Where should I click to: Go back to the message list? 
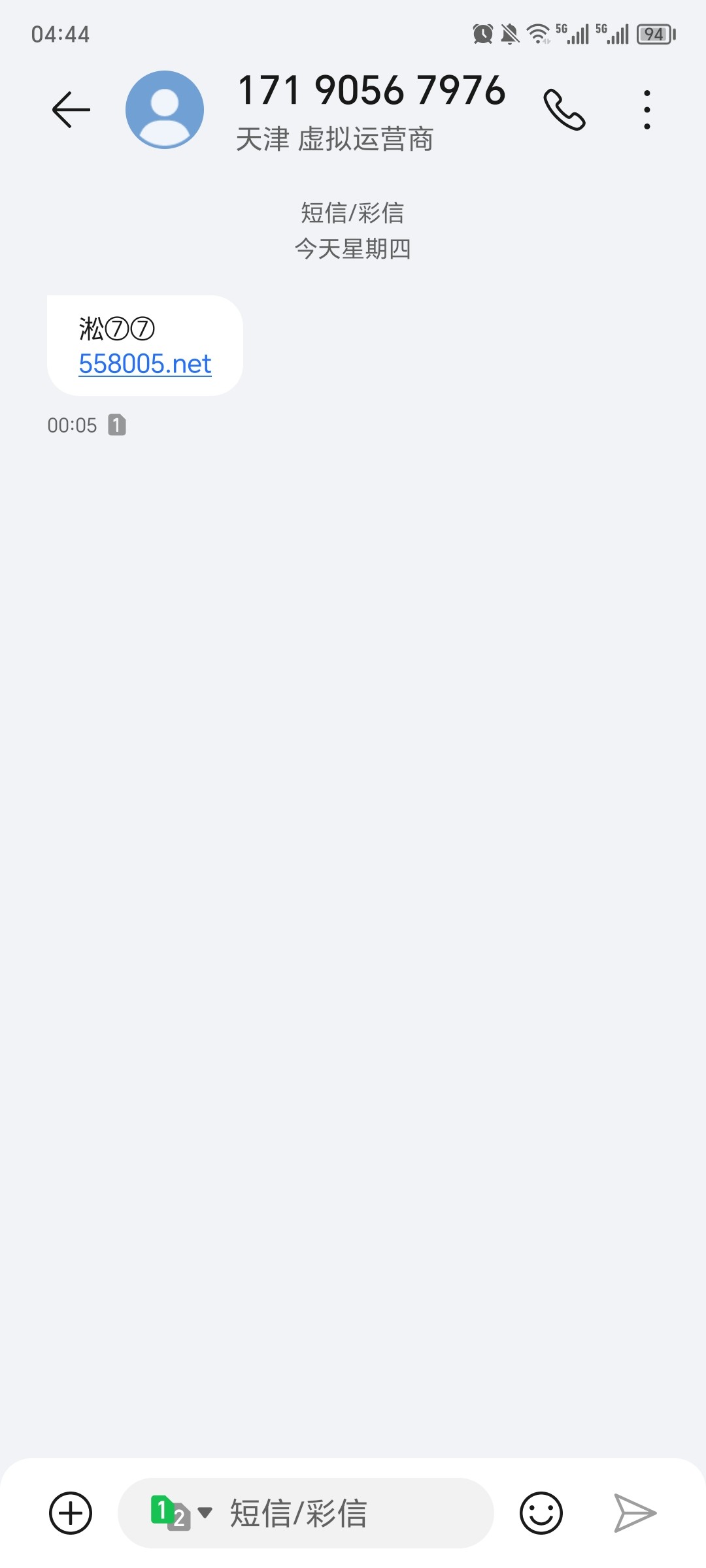point(71,110)
